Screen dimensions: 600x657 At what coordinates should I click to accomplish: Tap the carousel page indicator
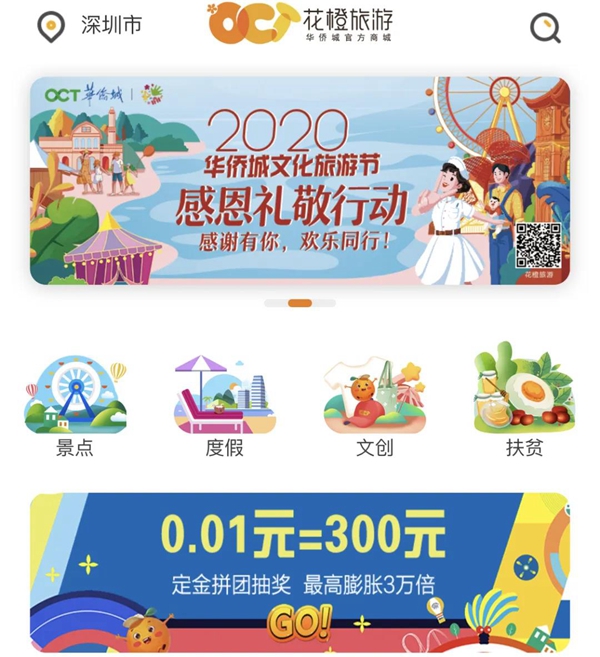[299, 302]
